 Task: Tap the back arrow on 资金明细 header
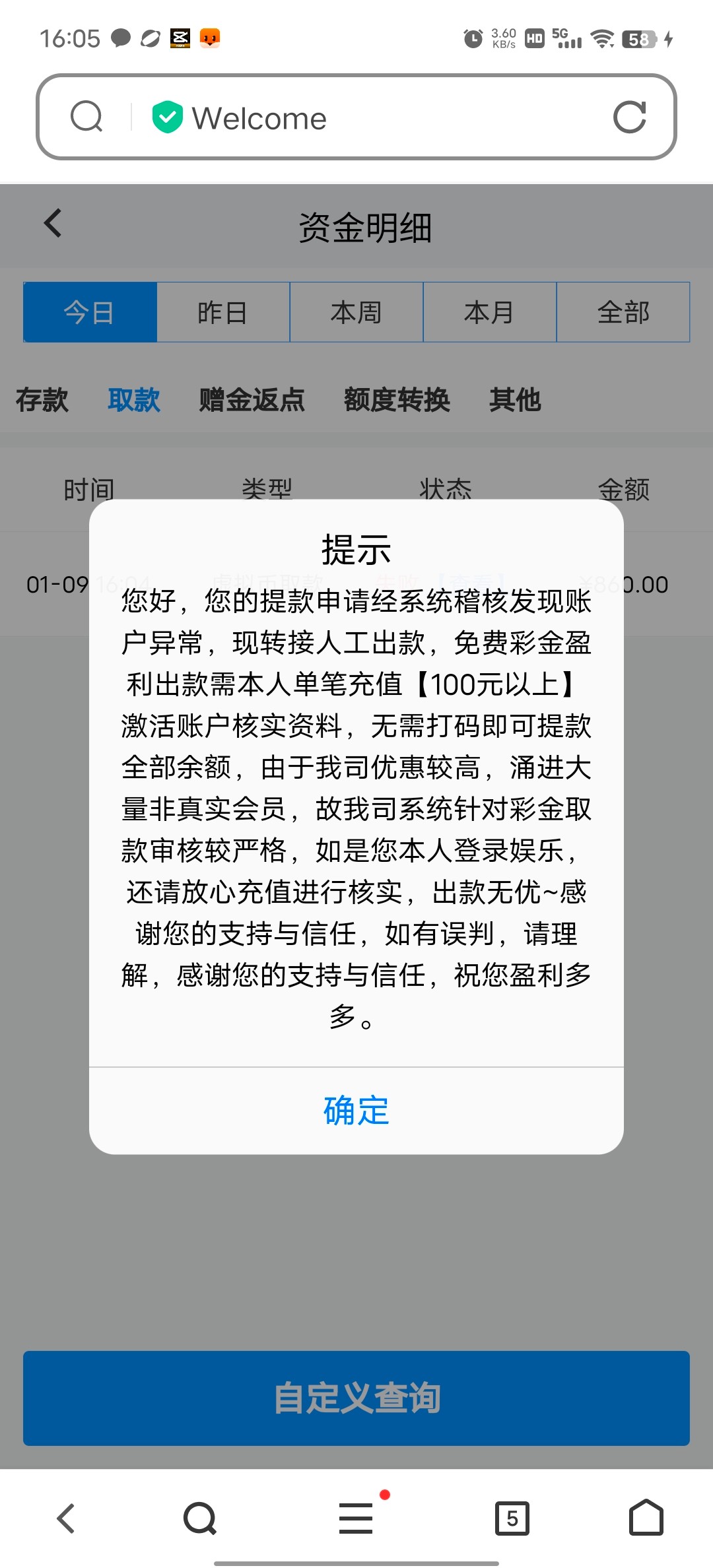point(51,224)
